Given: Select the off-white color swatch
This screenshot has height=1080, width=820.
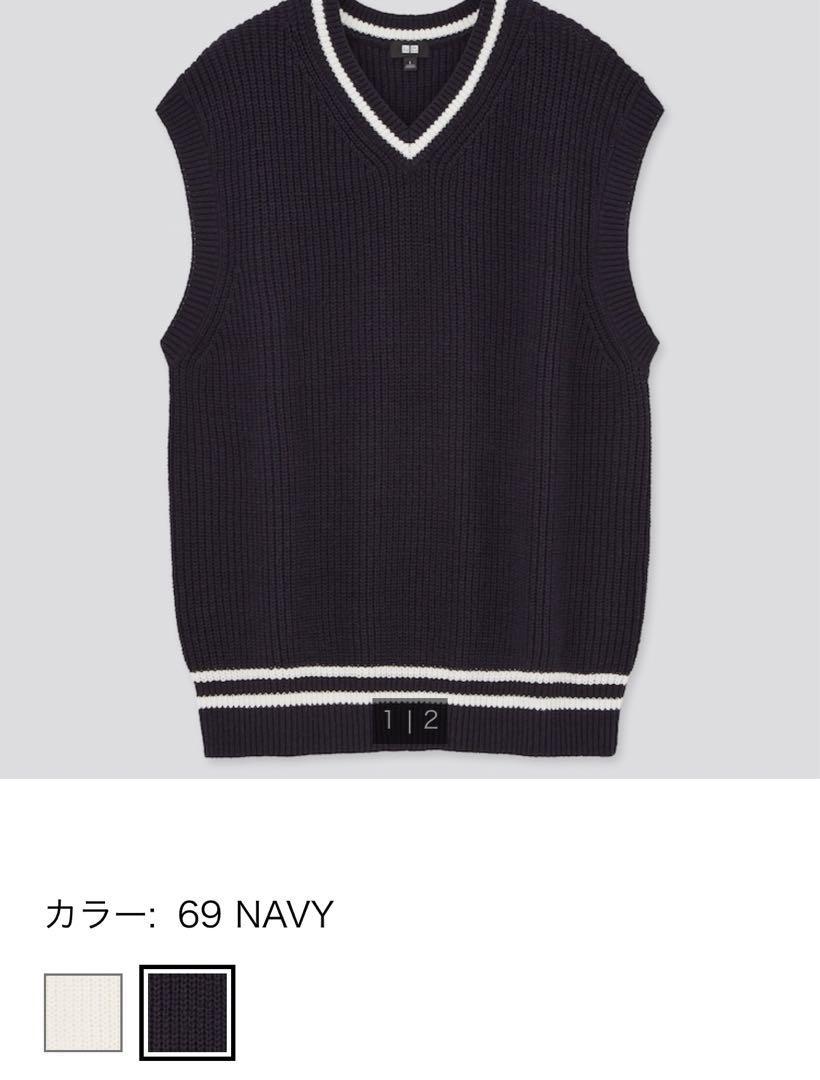Looking at the screenshot, I should tap(83, 1012).
